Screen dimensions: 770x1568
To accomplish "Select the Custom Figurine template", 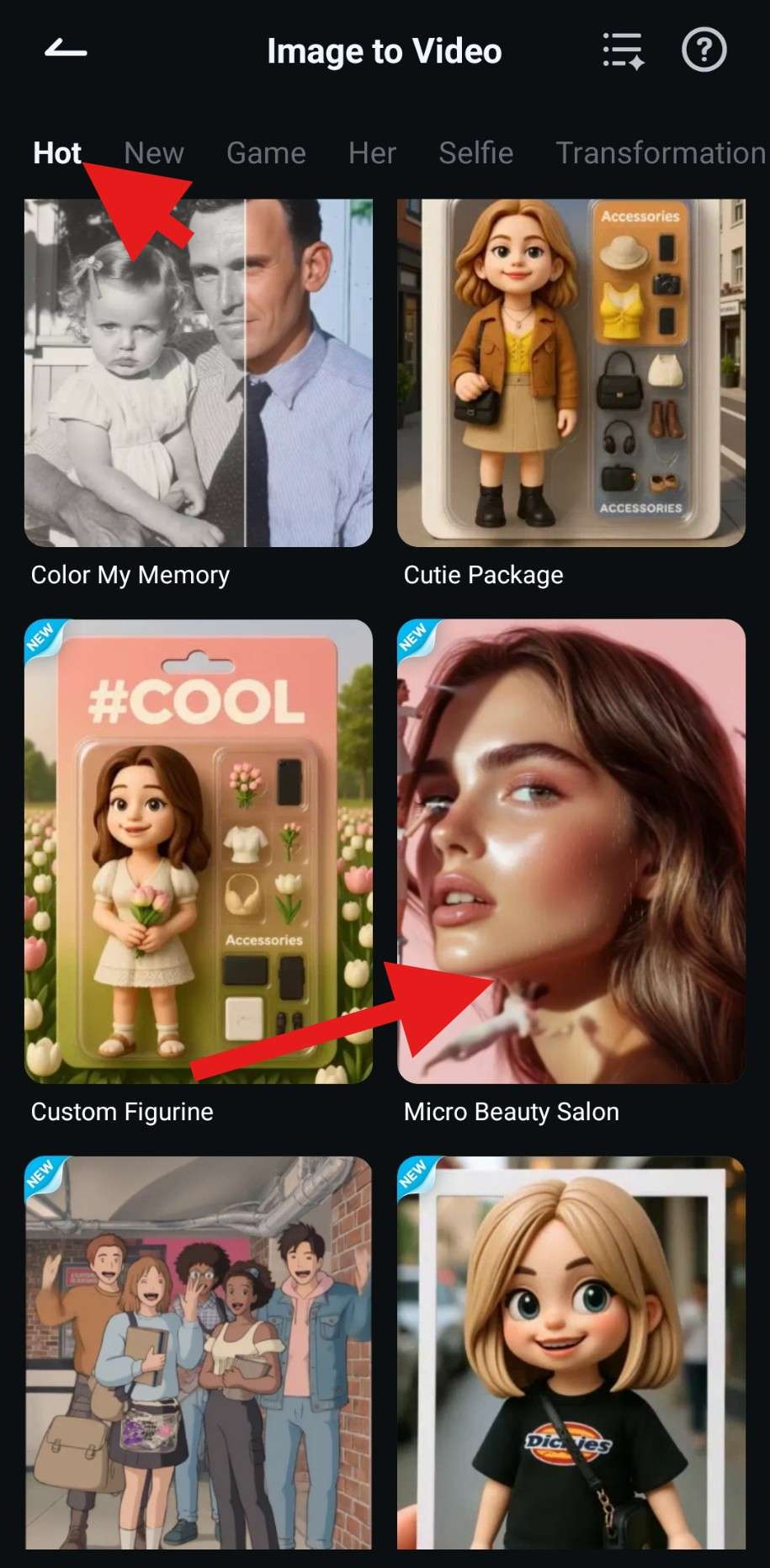I will [199, 851].
